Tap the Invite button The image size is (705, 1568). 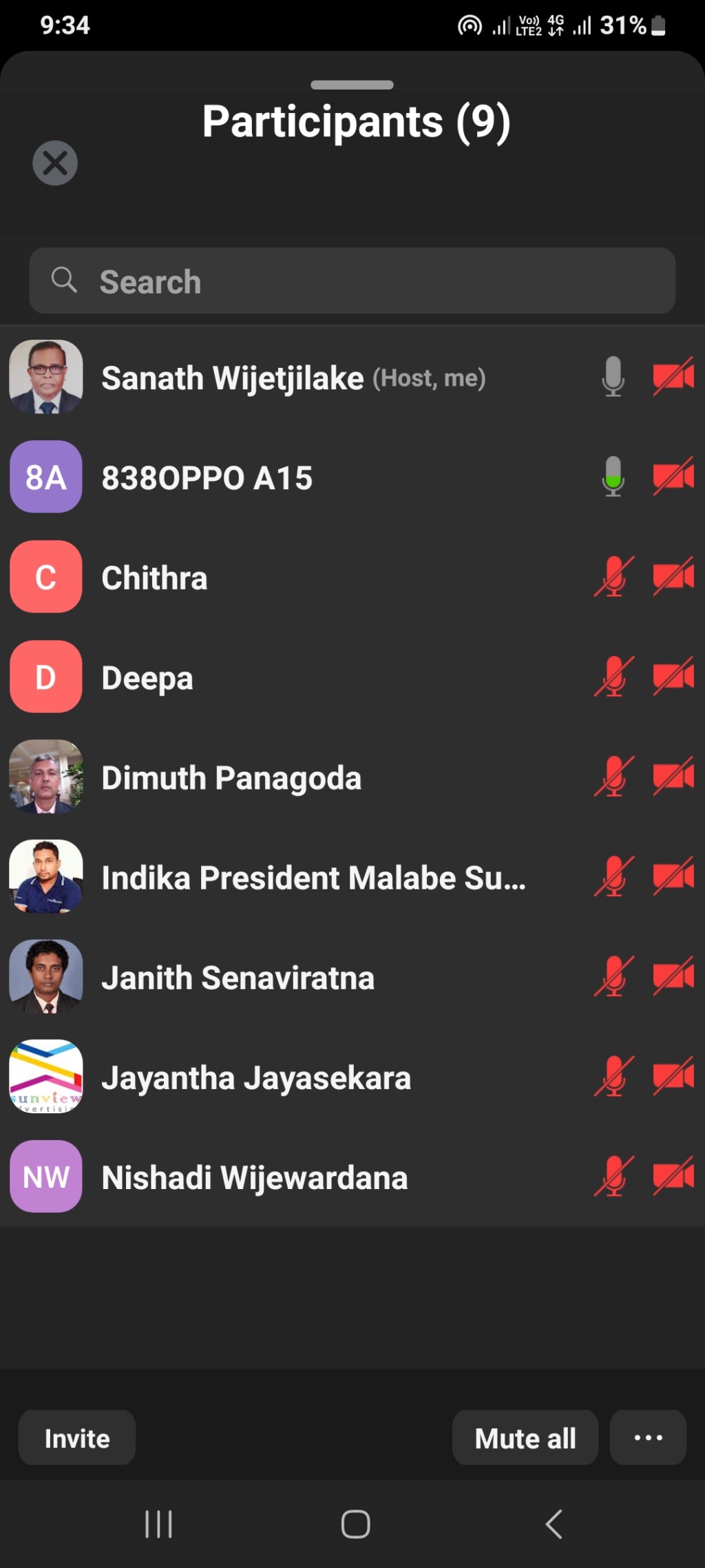[x=77, y=1438]
